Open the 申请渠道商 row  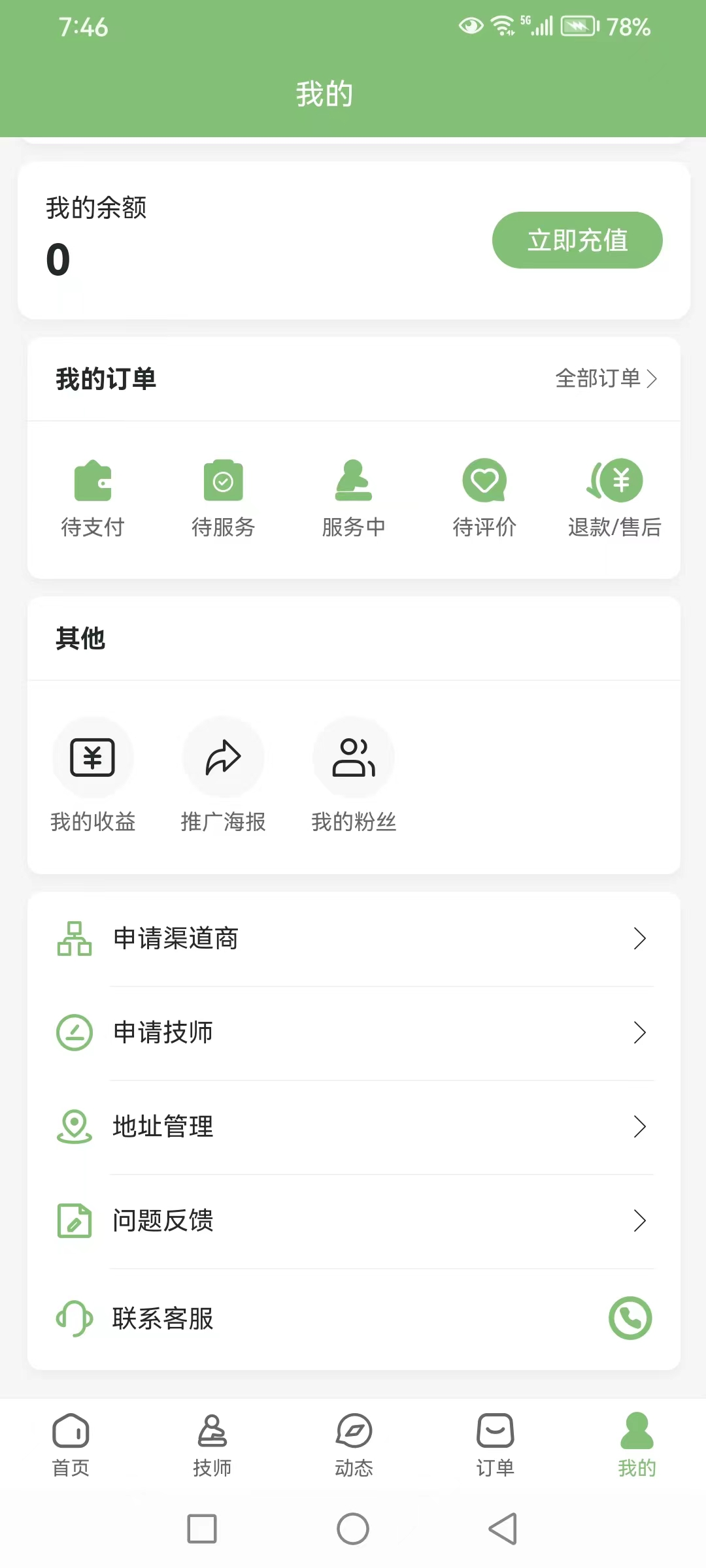point(354,939)
